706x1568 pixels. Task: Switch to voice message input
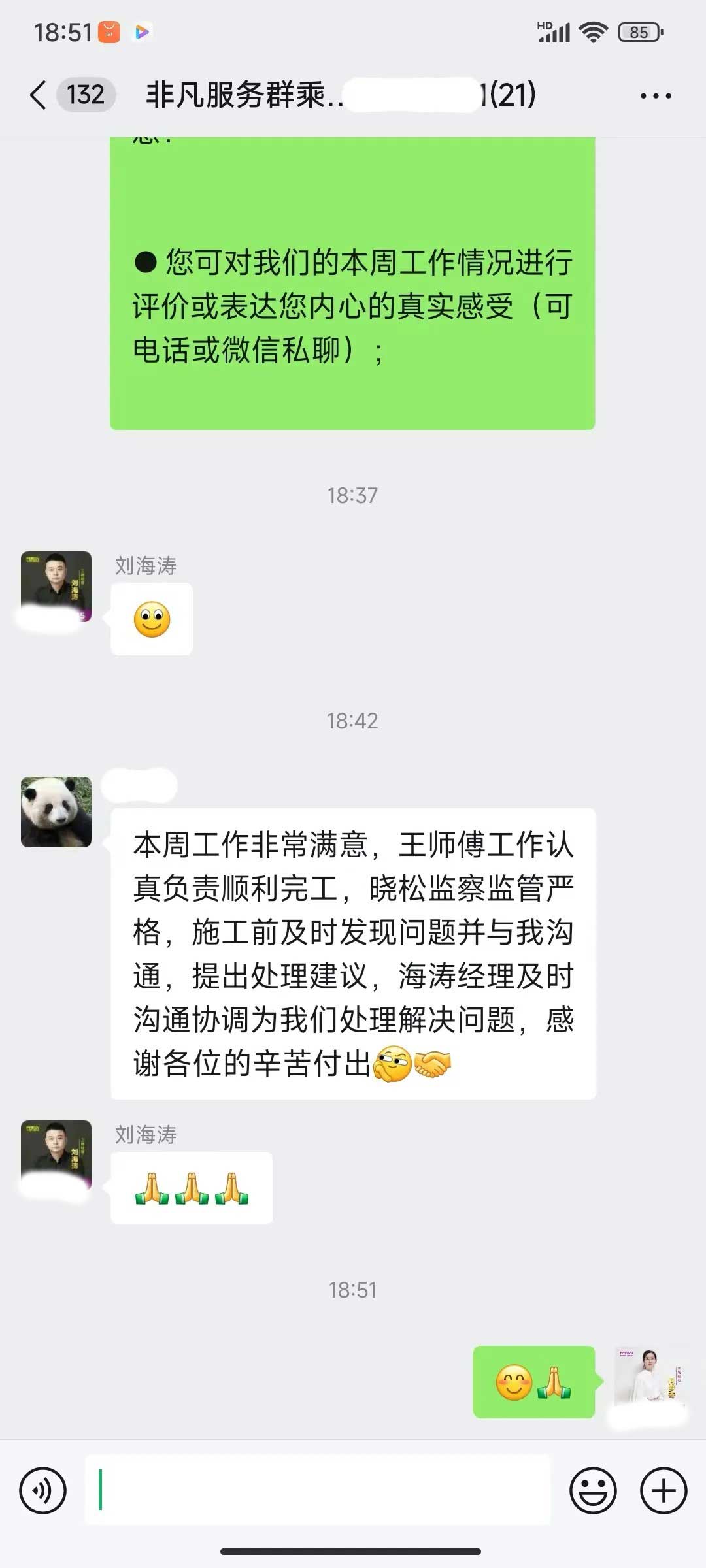43,1490
